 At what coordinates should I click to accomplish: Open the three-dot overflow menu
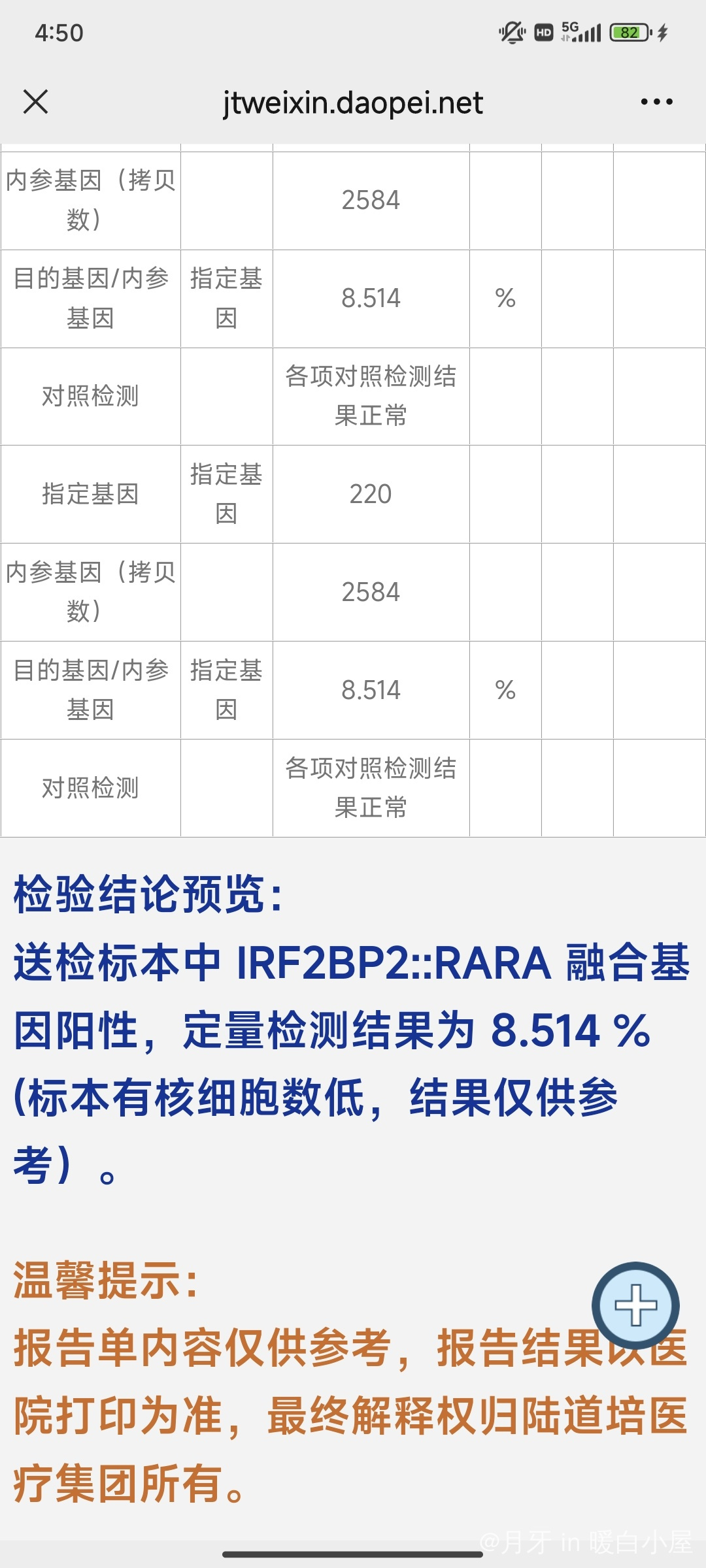656,102
